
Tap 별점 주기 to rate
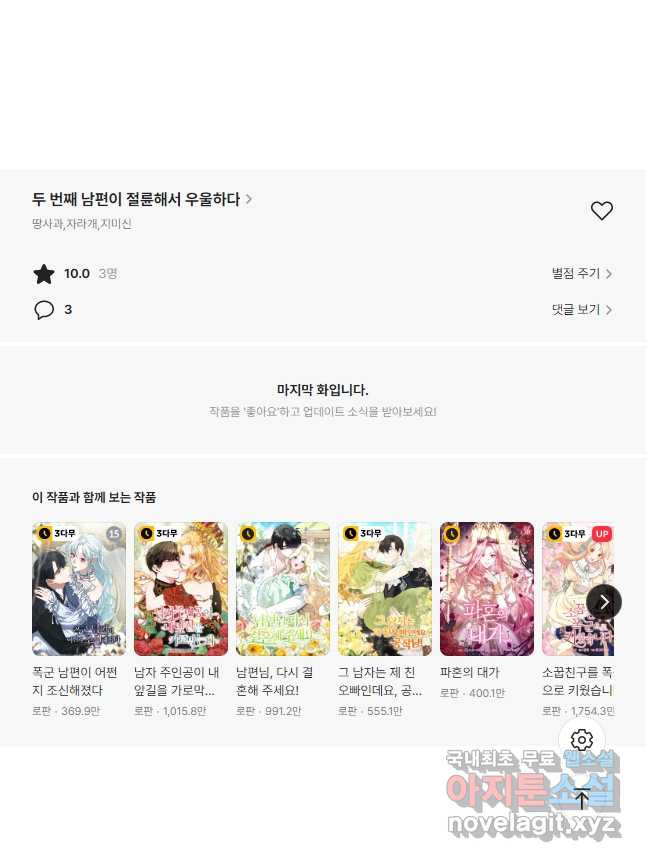(x=581, y=273)
